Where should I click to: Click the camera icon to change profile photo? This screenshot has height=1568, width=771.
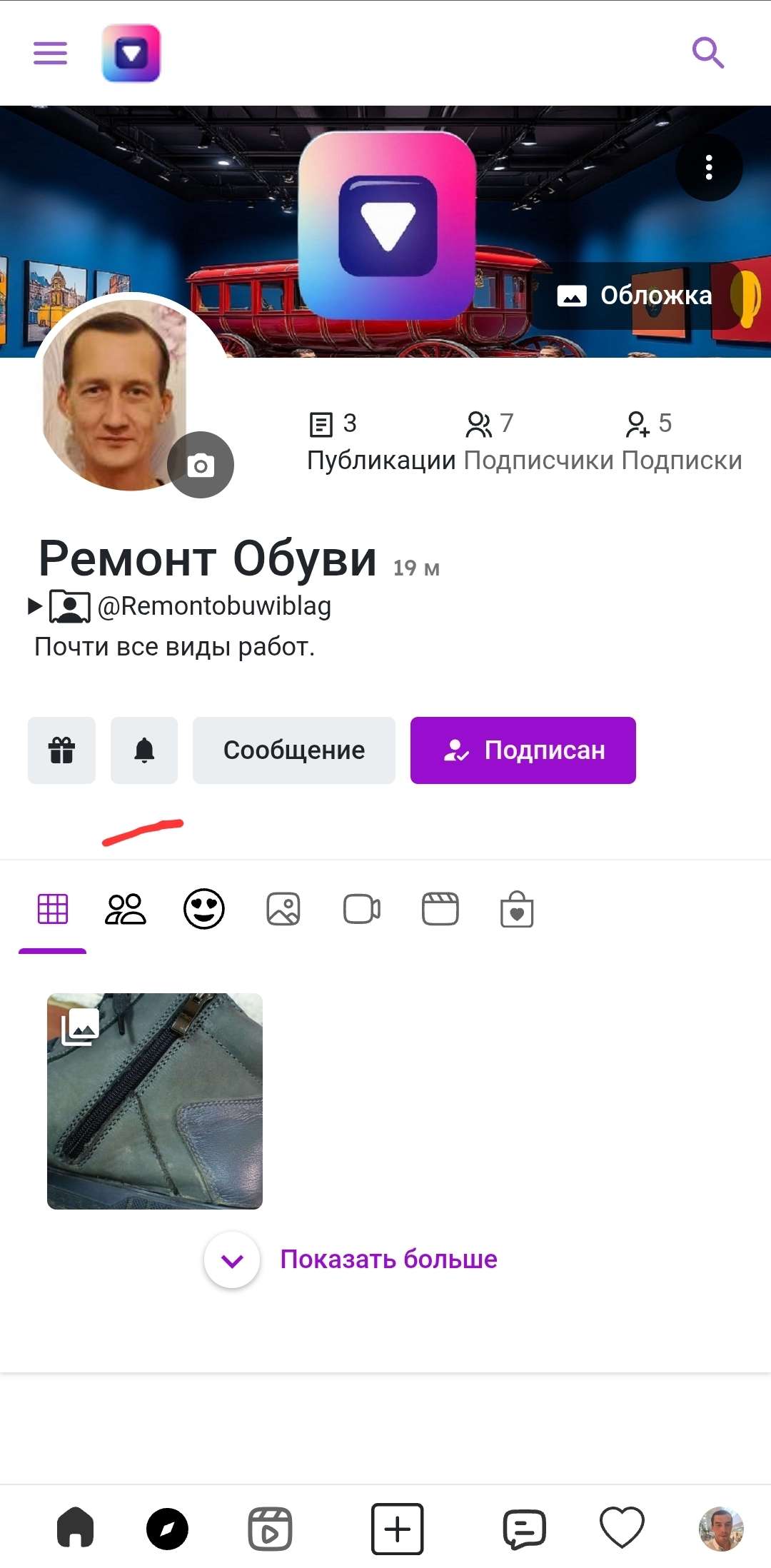pyautogui.click(x=201, y=464)
